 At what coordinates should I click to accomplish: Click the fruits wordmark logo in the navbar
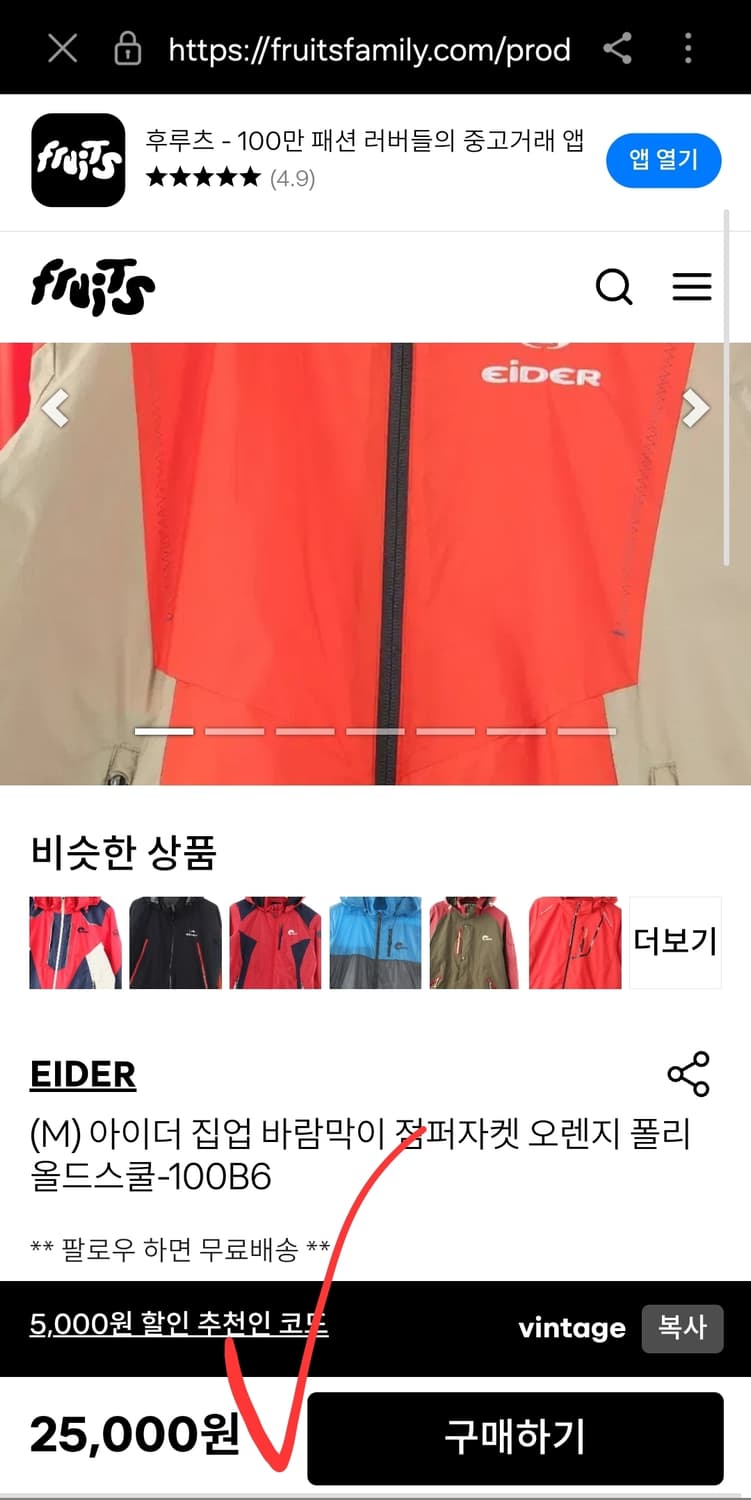click(x=93, y=287)
